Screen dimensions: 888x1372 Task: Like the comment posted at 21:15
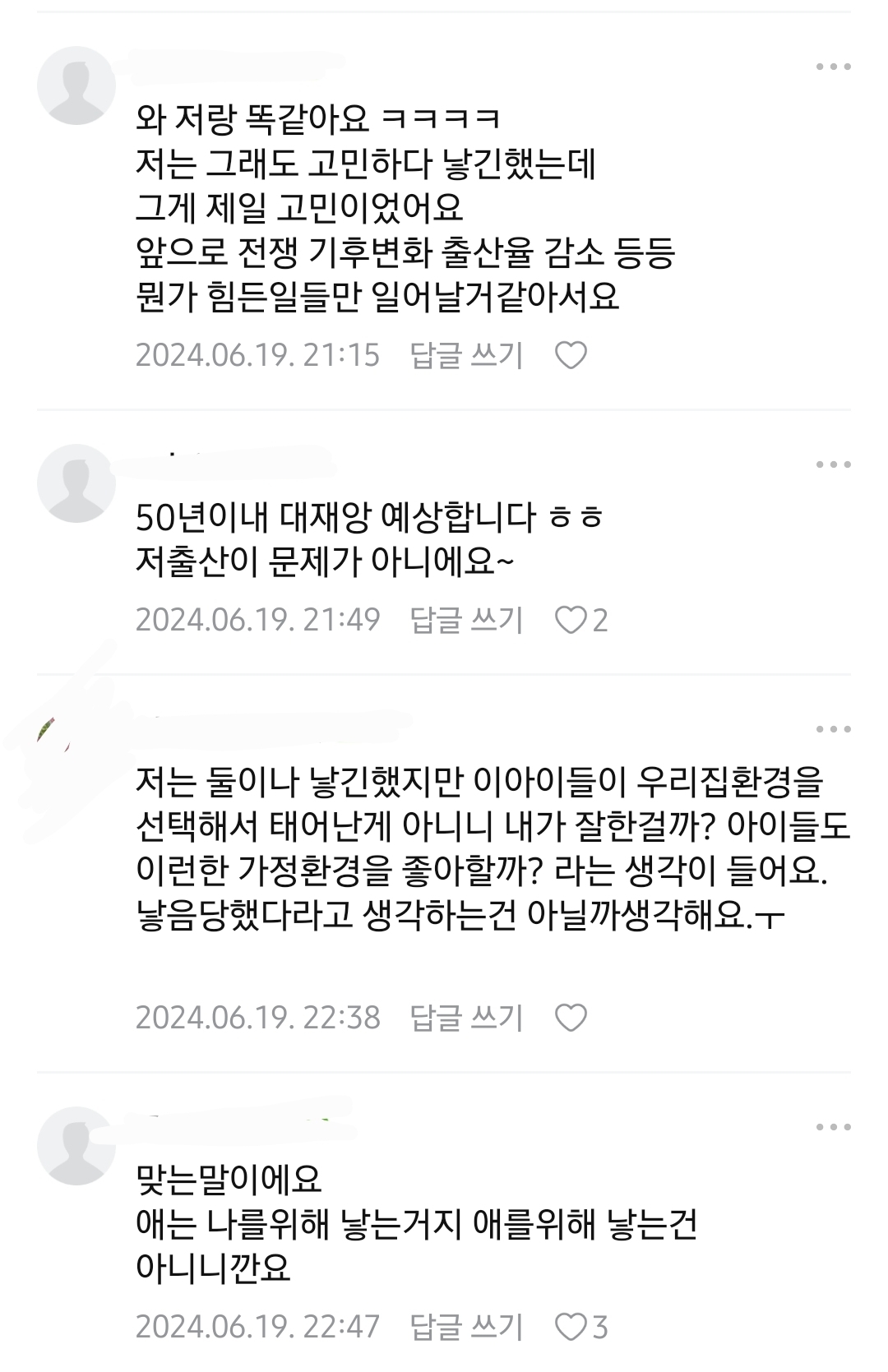[571, 355]
